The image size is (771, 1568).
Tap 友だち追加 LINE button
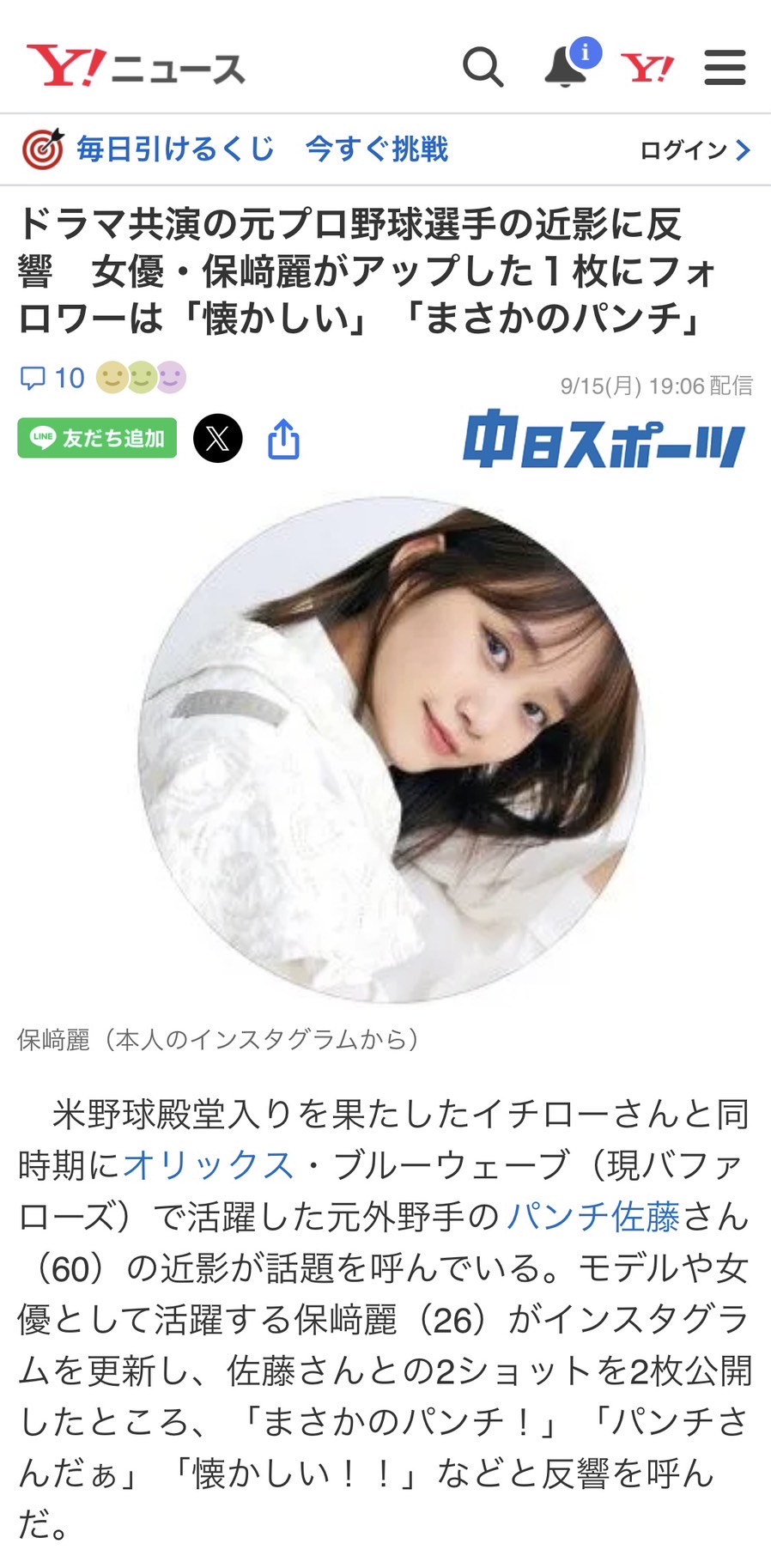[x=97, y=439]
